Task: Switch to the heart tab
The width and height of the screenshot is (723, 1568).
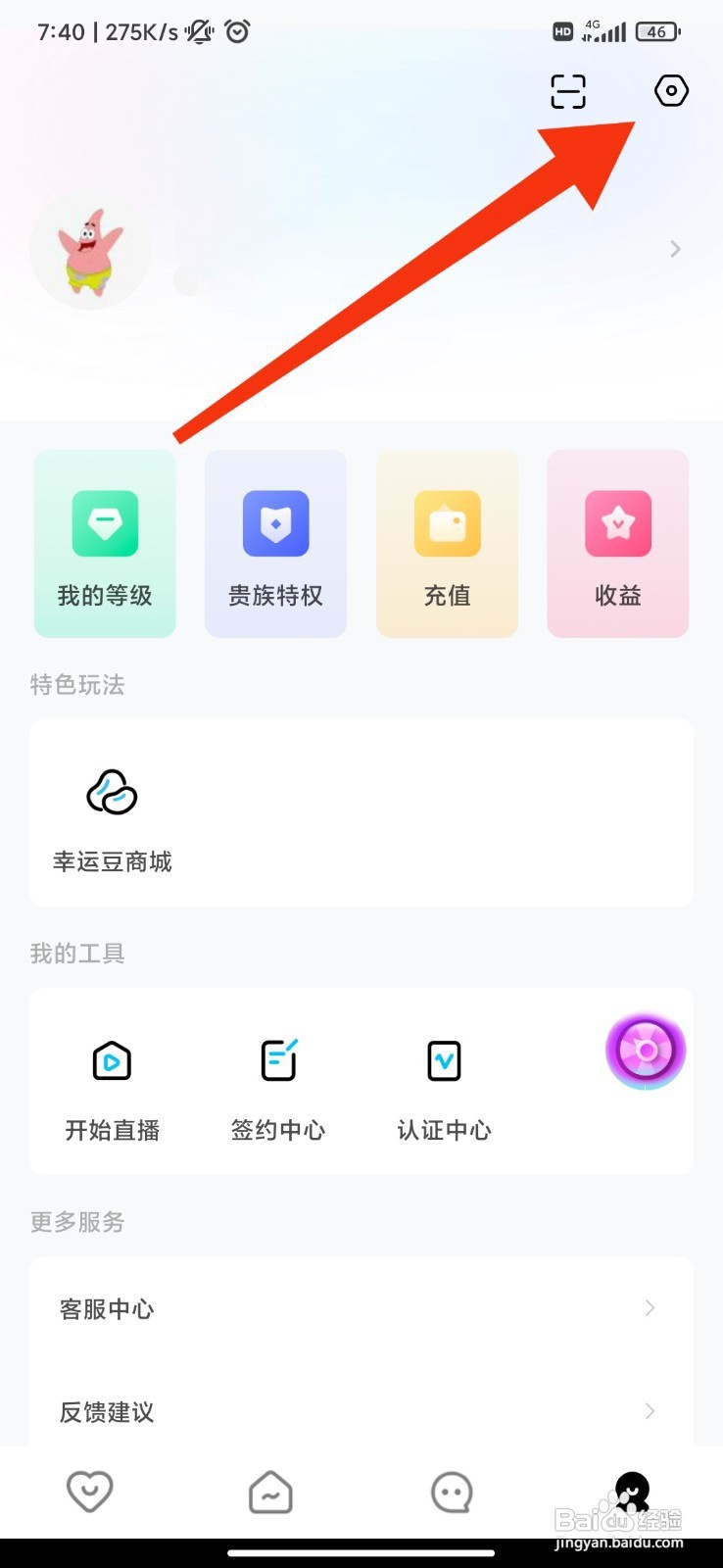Action: [89, 1492]
